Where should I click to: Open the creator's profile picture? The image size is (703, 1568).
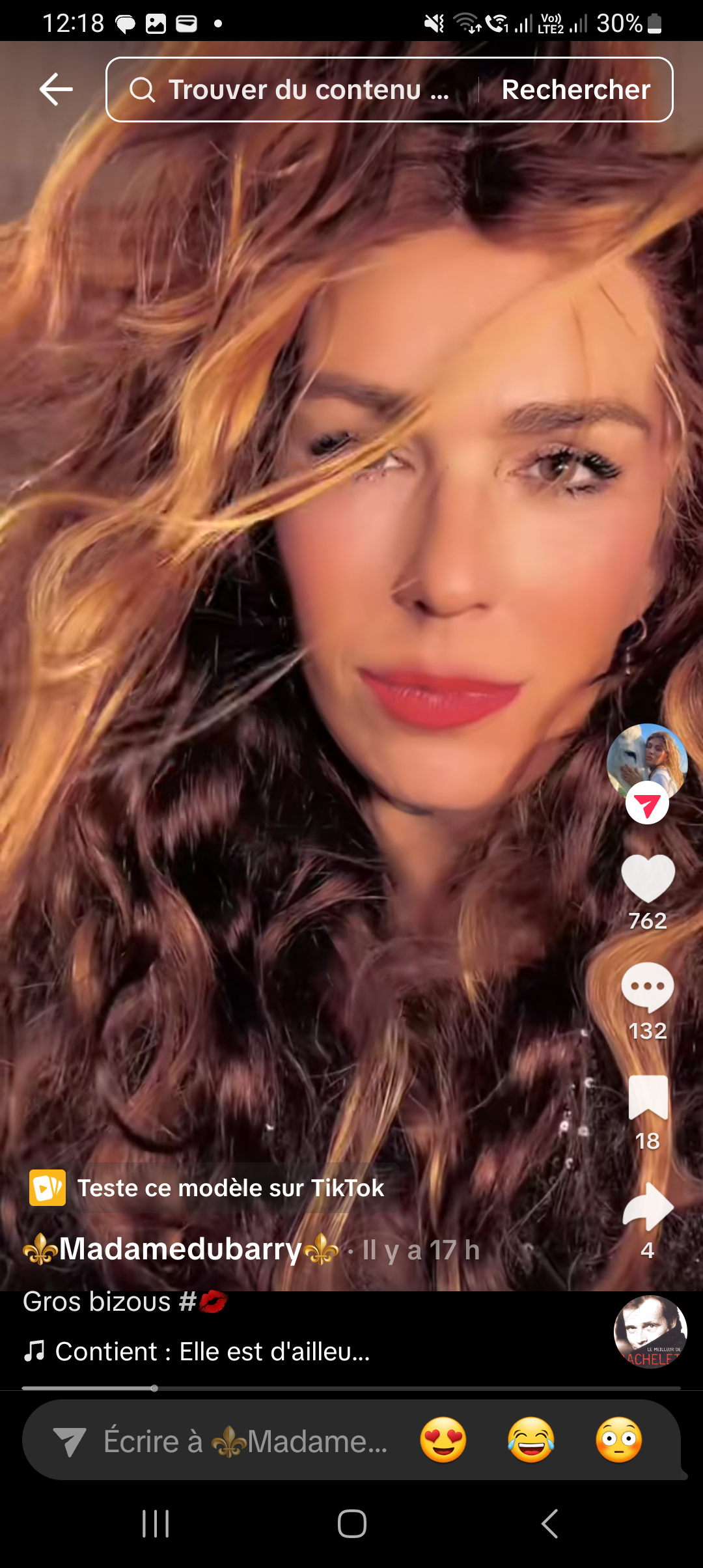[646, 761]
